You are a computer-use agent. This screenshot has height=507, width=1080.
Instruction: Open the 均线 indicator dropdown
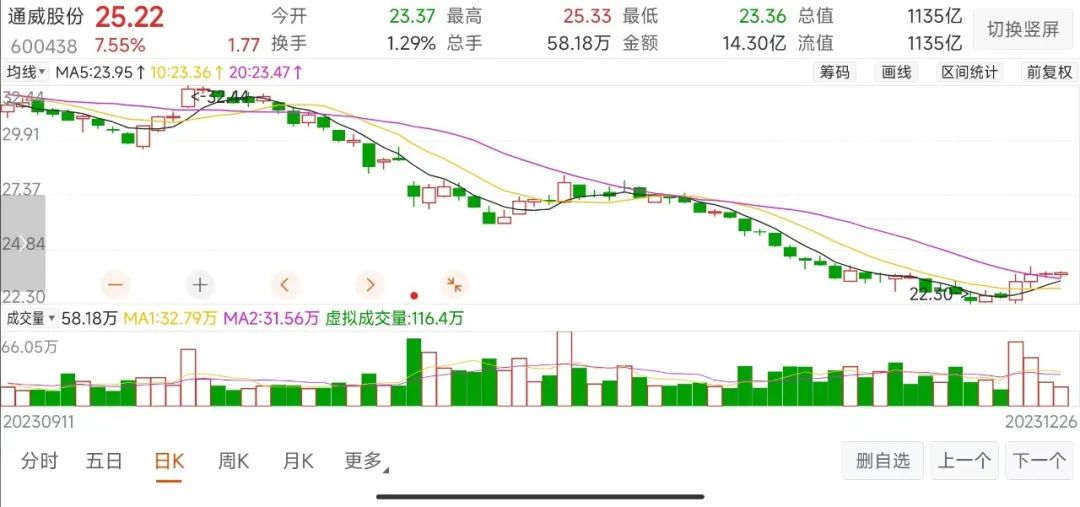[x=26, y=72]
